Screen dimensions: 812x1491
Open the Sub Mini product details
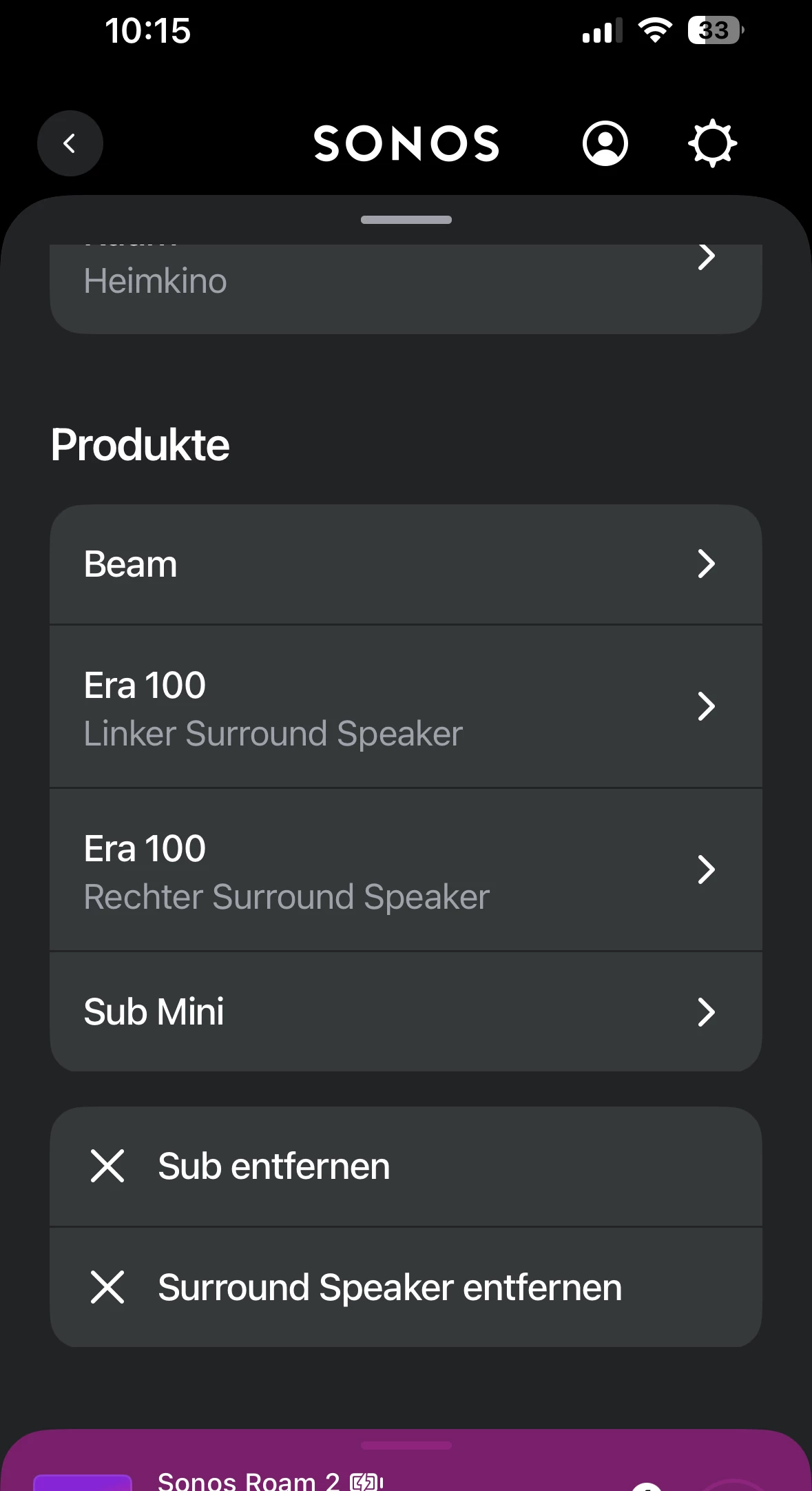point(406,1012)
